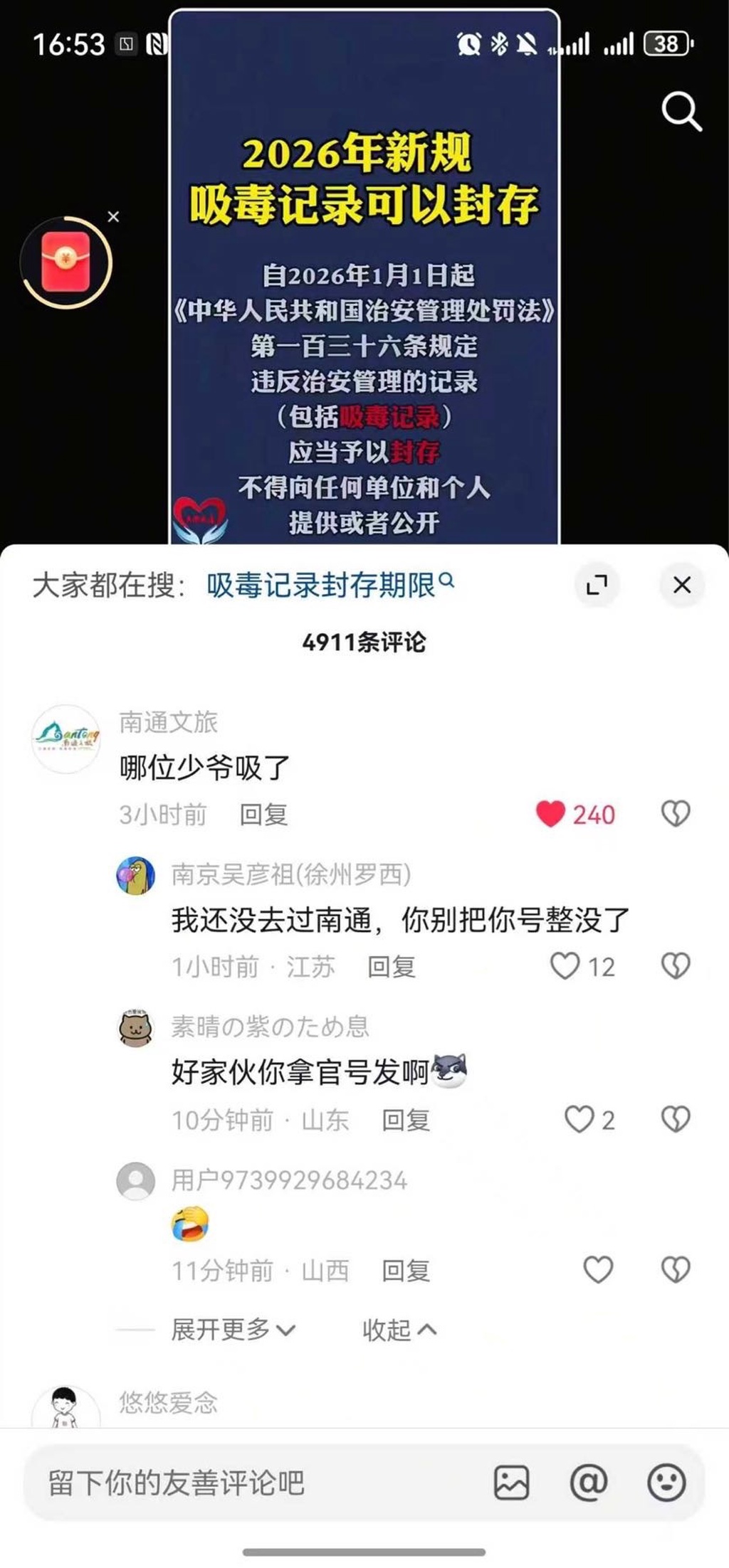
Task: Collapse replies with 收起
Action: [x=398, y=1329]
